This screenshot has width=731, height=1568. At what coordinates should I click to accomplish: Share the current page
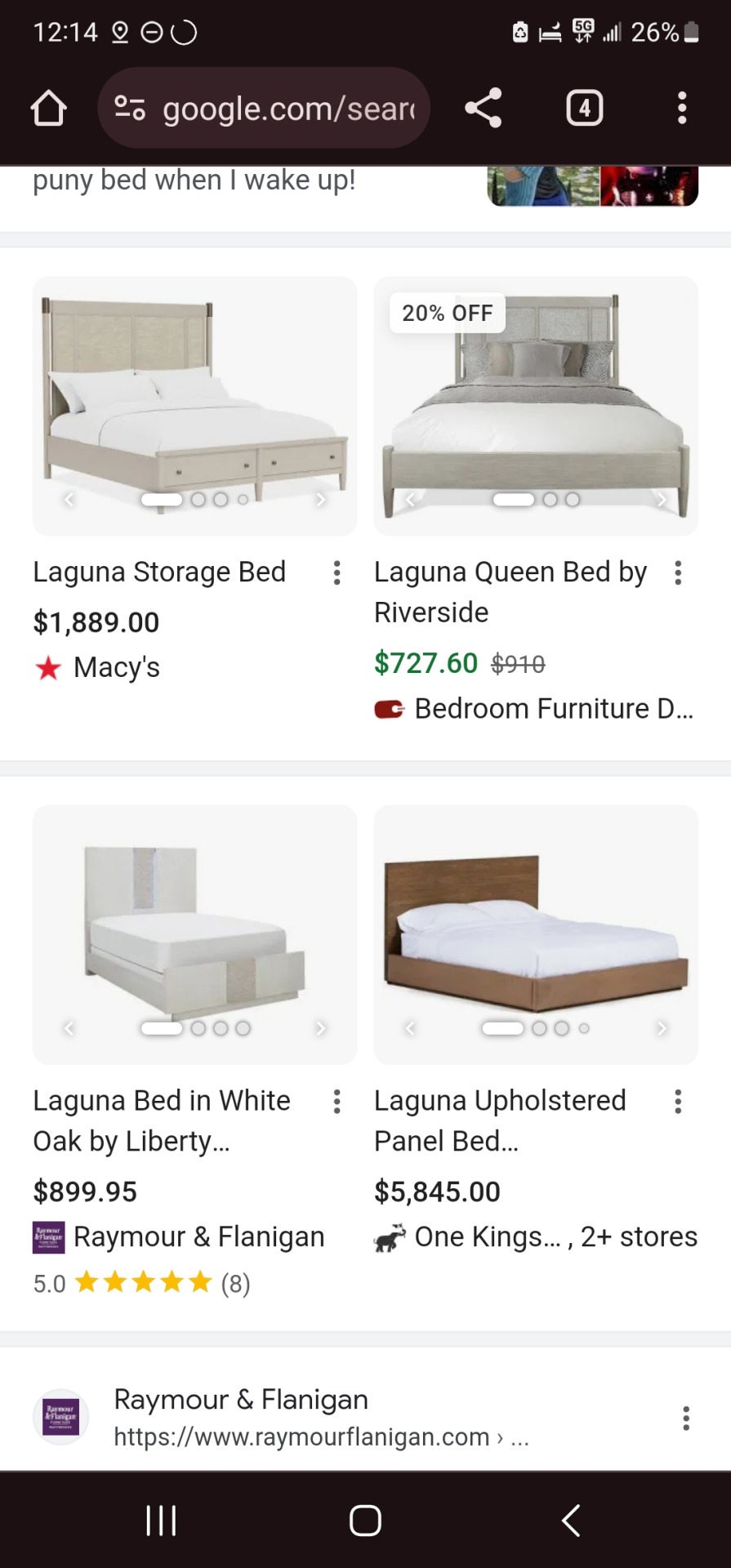click(484, 108)
